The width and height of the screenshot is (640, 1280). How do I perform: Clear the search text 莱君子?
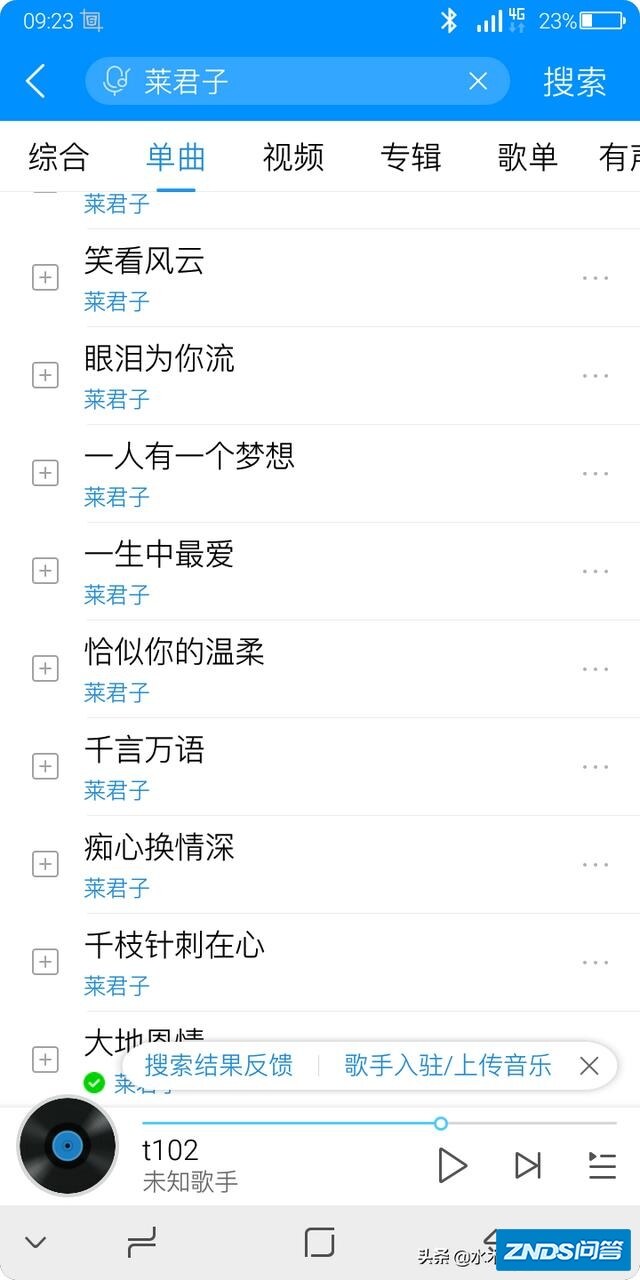(x=478, y=81)
